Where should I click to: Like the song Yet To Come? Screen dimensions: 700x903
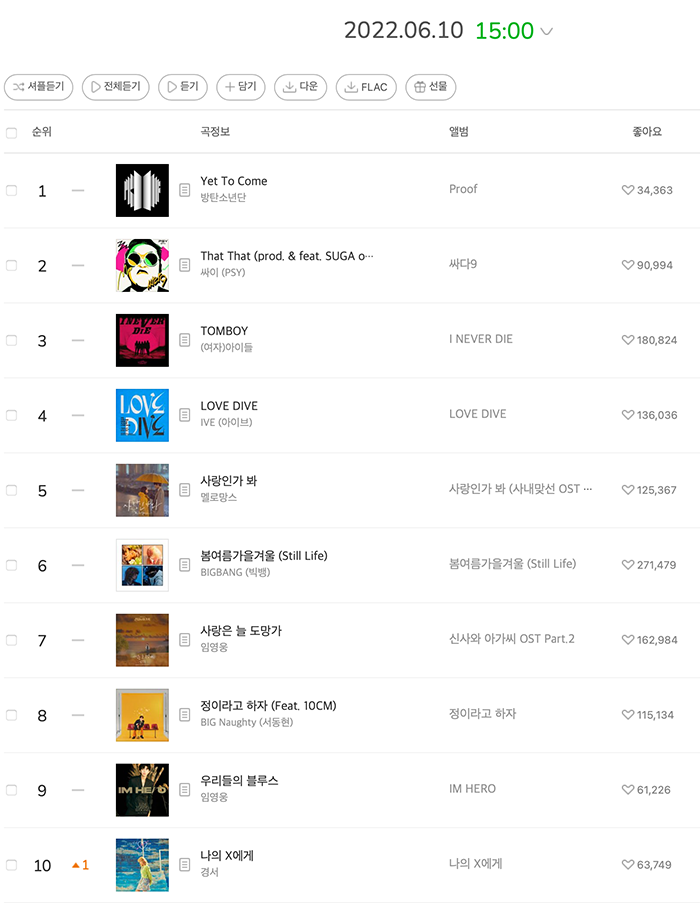tap(628, 190)
